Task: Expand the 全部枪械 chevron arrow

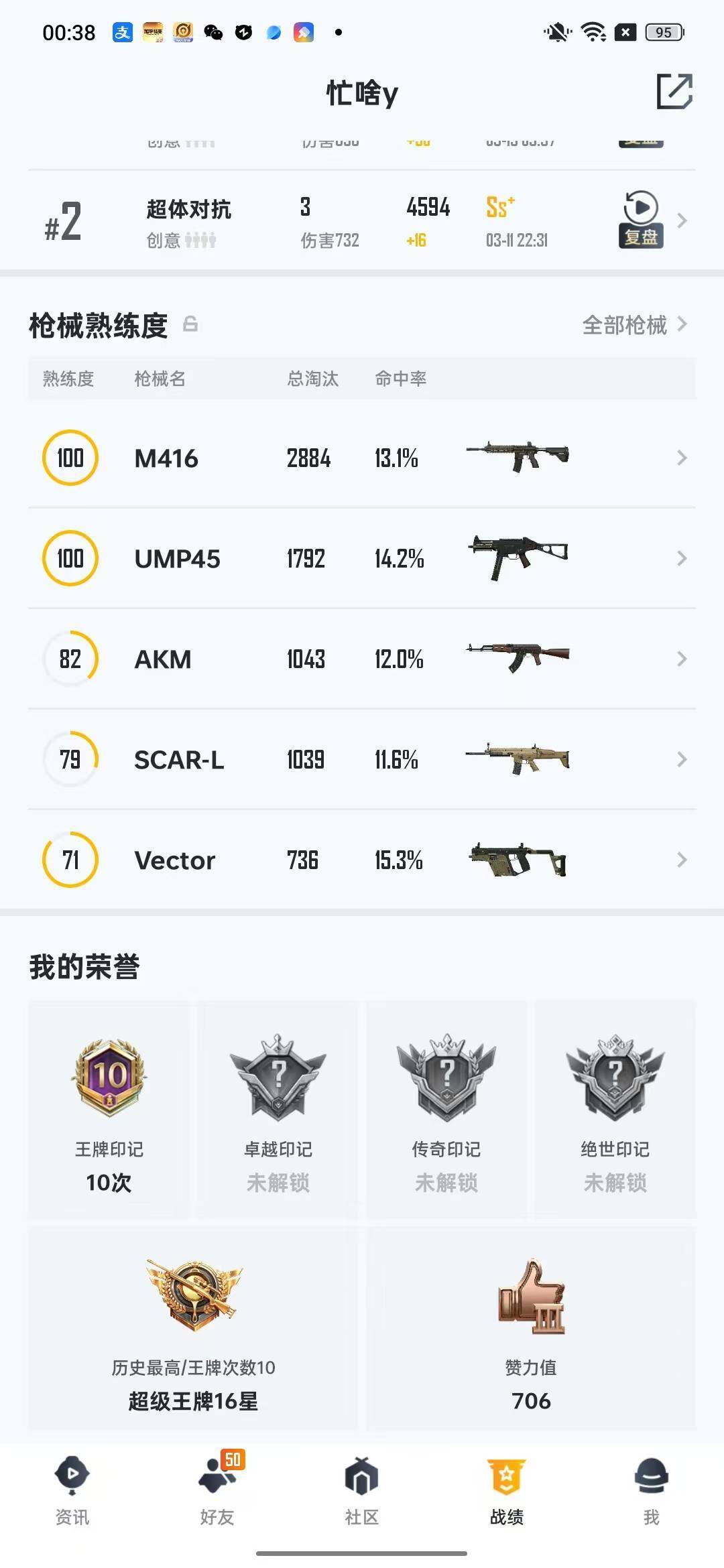Action: (682, 326)
